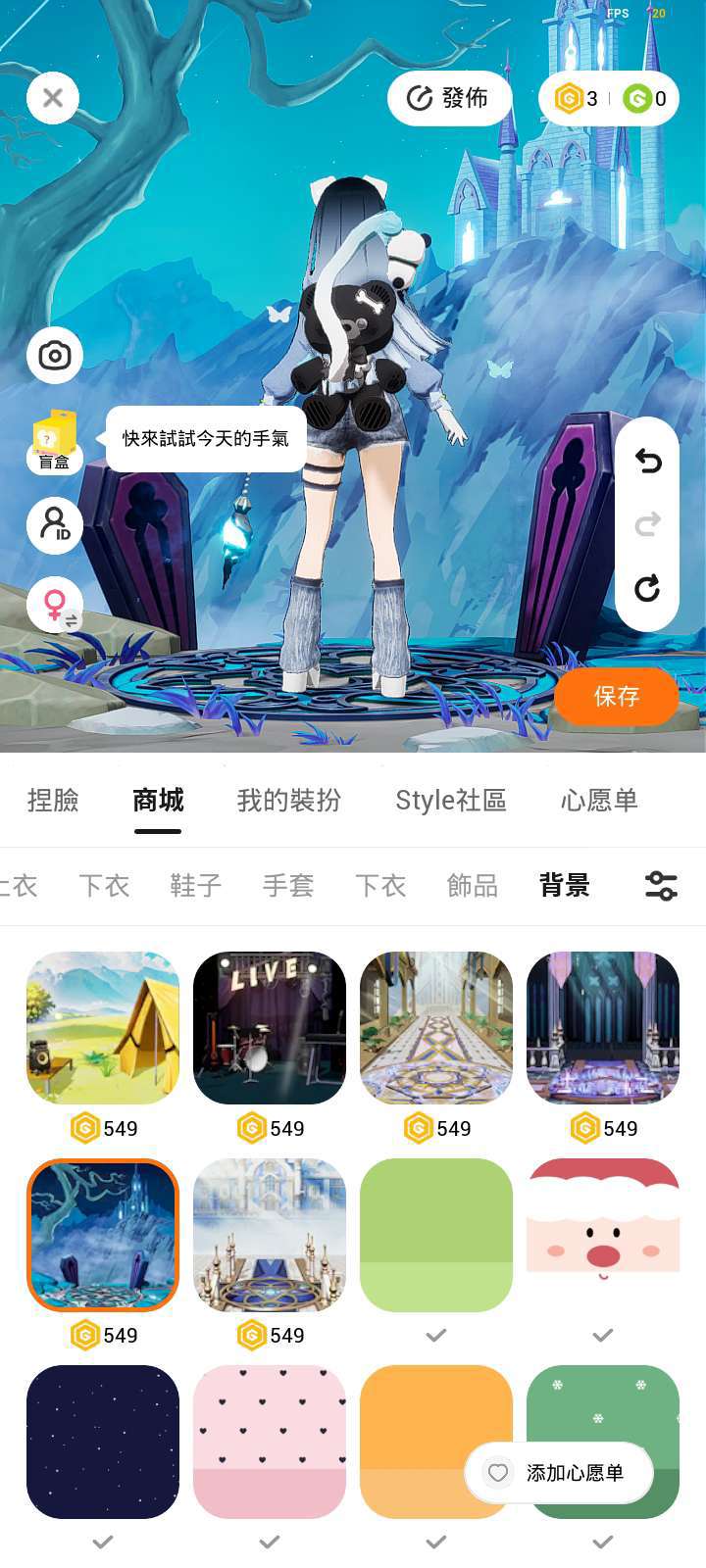Choose the LIVE stage background

[x=270, y=1028]
